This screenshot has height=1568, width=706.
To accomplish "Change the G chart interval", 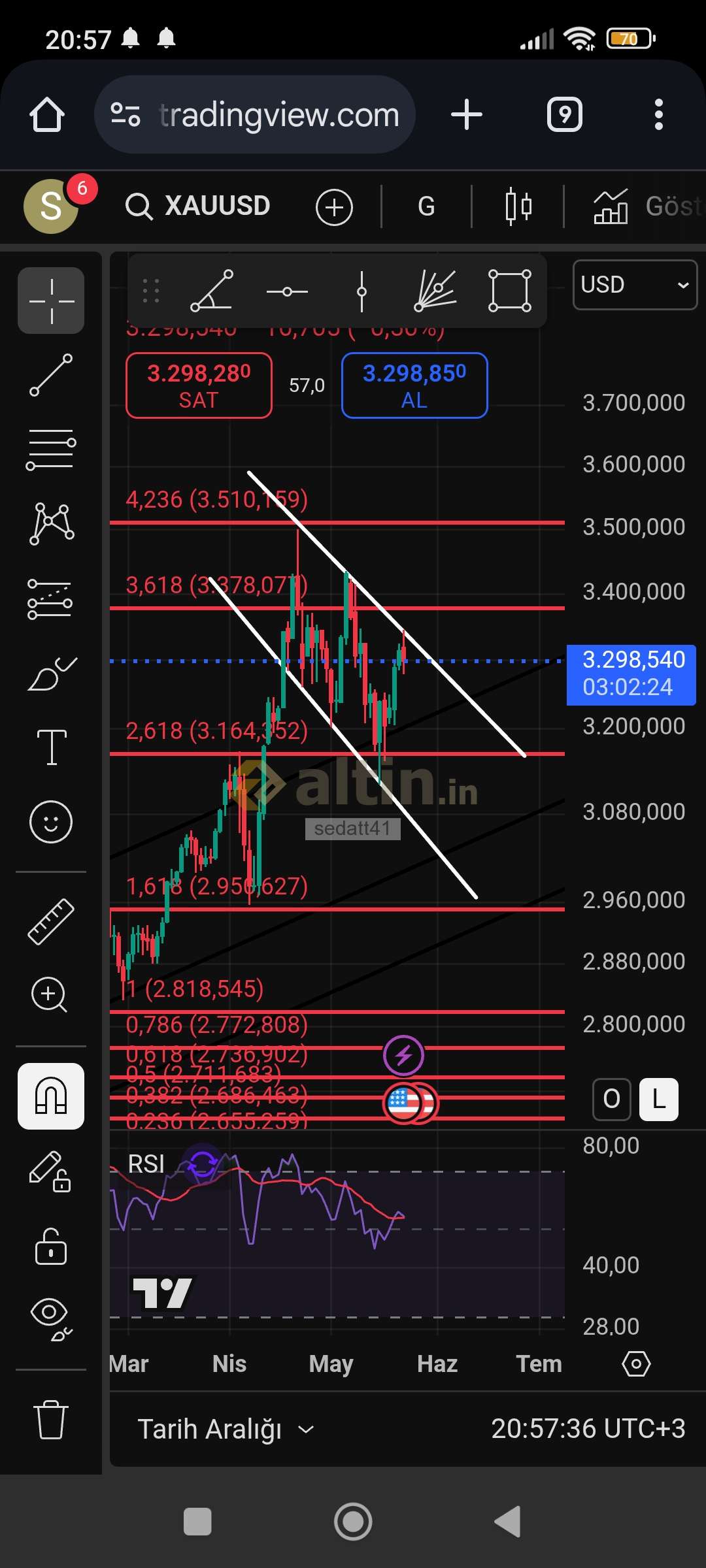I will coord(426,206).
